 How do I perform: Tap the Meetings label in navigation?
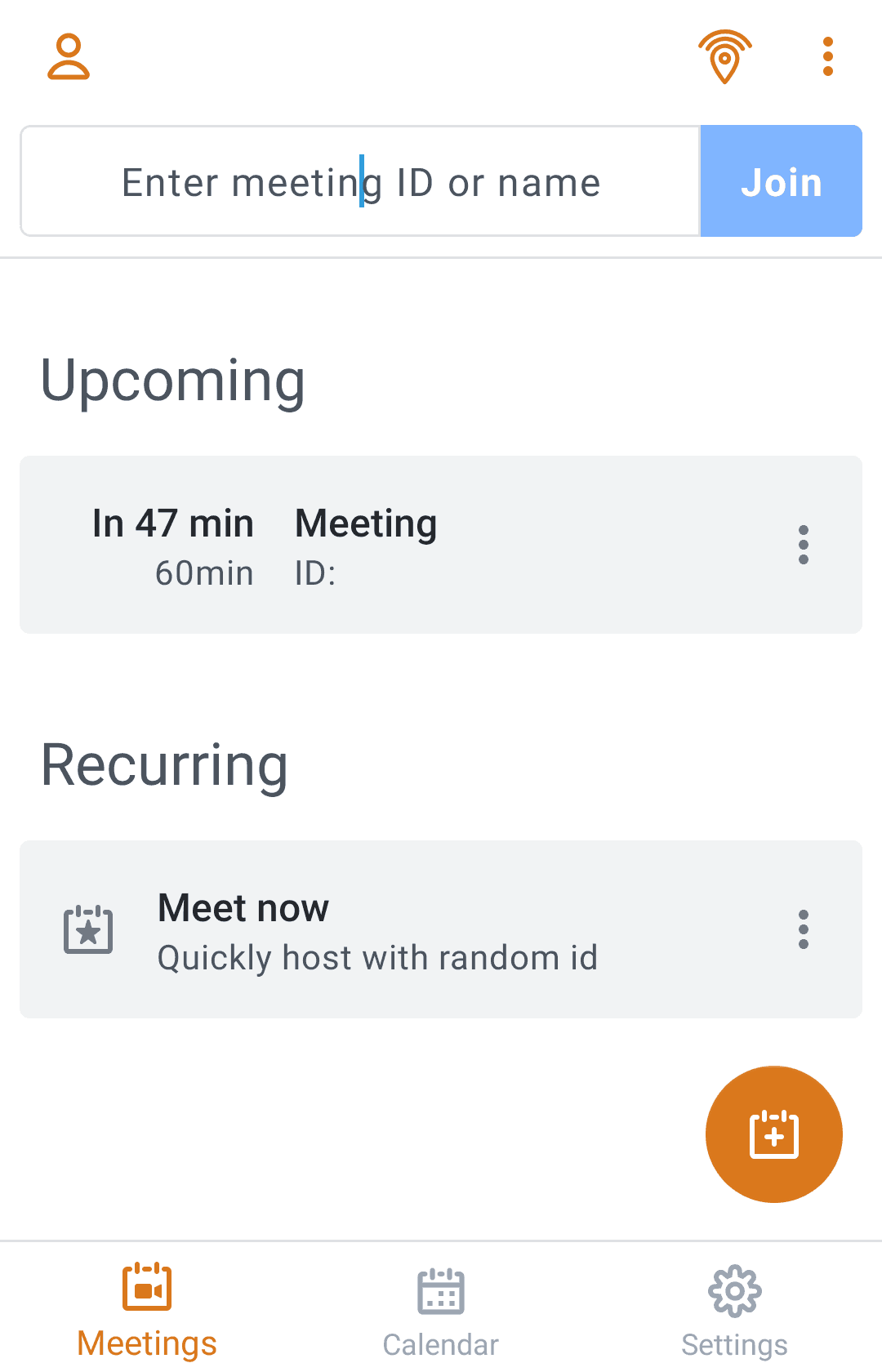pyautogui.click(x=147, y=1343)
